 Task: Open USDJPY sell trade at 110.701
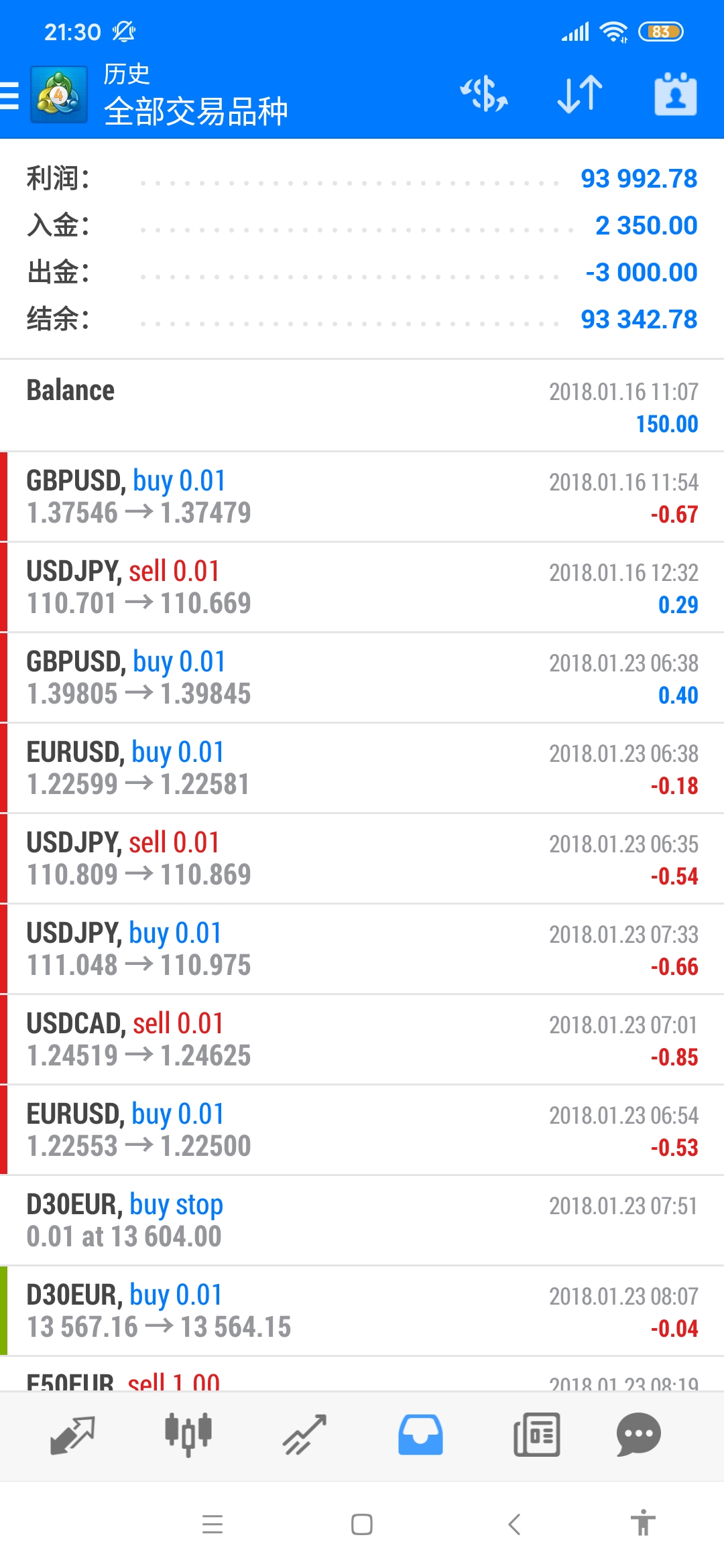coord(362,587)
